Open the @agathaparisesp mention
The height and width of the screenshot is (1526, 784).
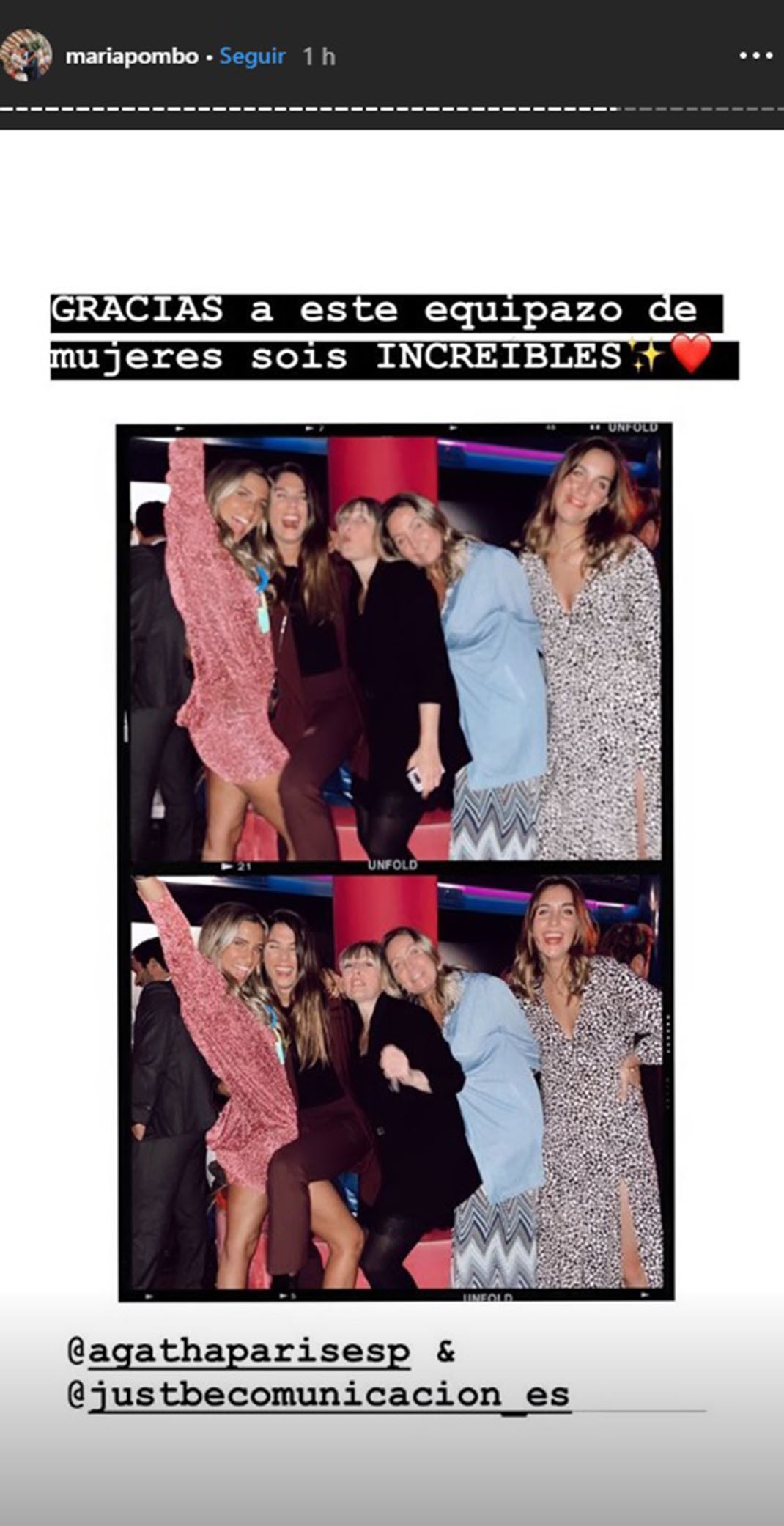click(x=239, y=1351)
